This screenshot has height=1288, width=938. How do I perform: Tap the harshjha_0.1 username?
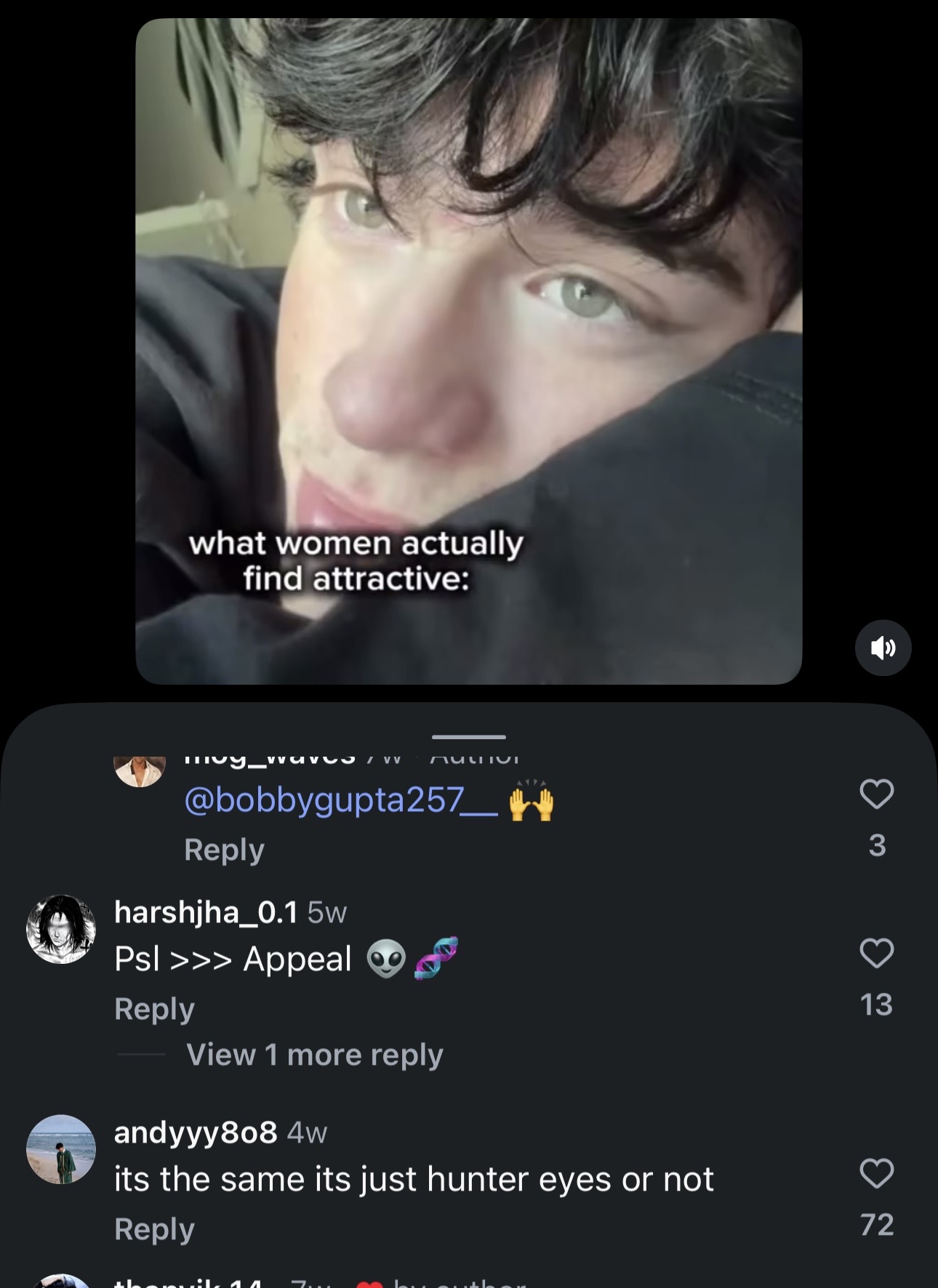click(x=206, y=911)
